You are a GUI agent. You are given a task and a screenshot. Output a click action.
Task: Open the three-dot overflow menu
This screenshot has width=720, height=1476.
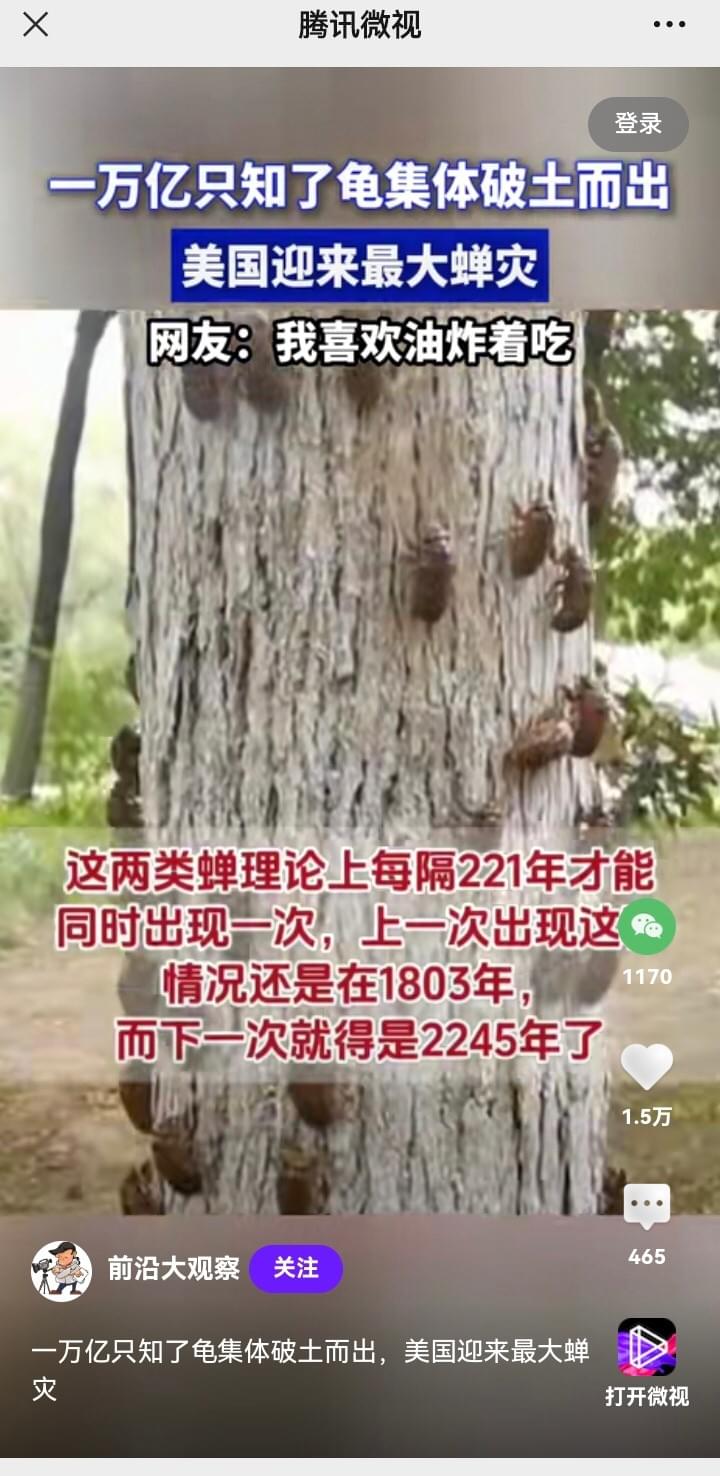[669, 25]
